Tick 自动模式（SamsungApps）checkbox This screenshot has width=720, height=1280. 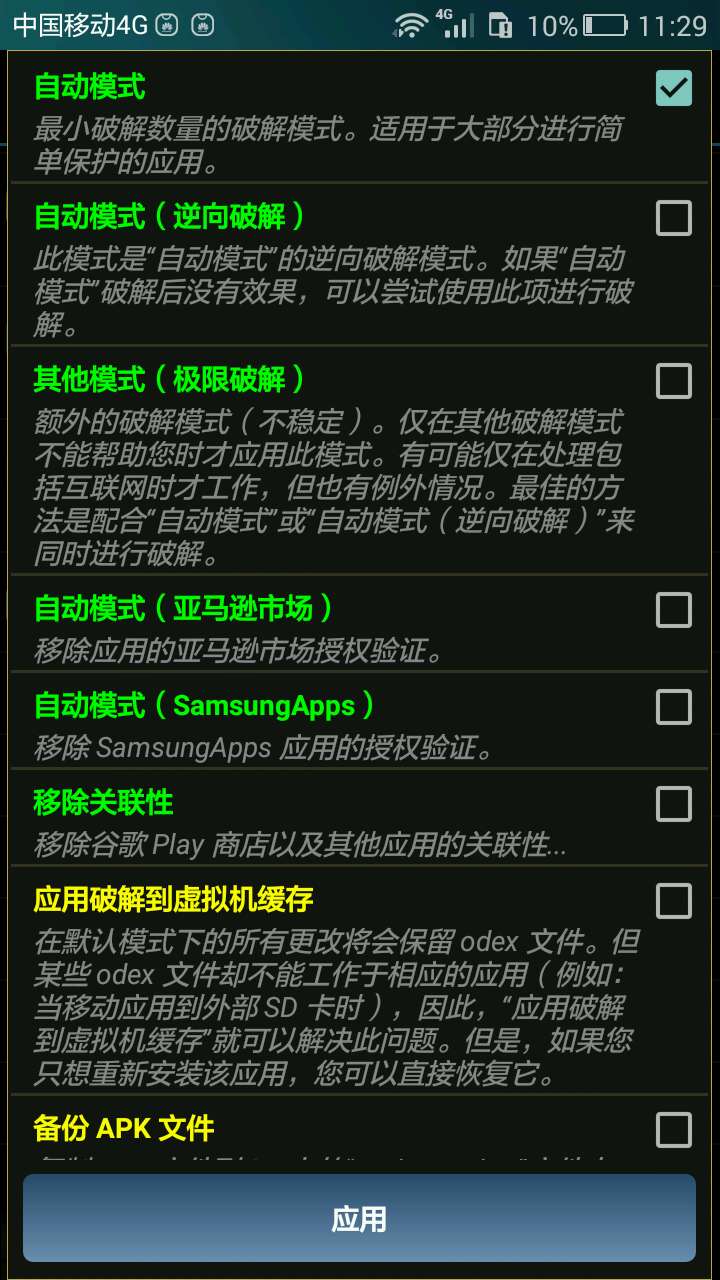click(673, 707)
